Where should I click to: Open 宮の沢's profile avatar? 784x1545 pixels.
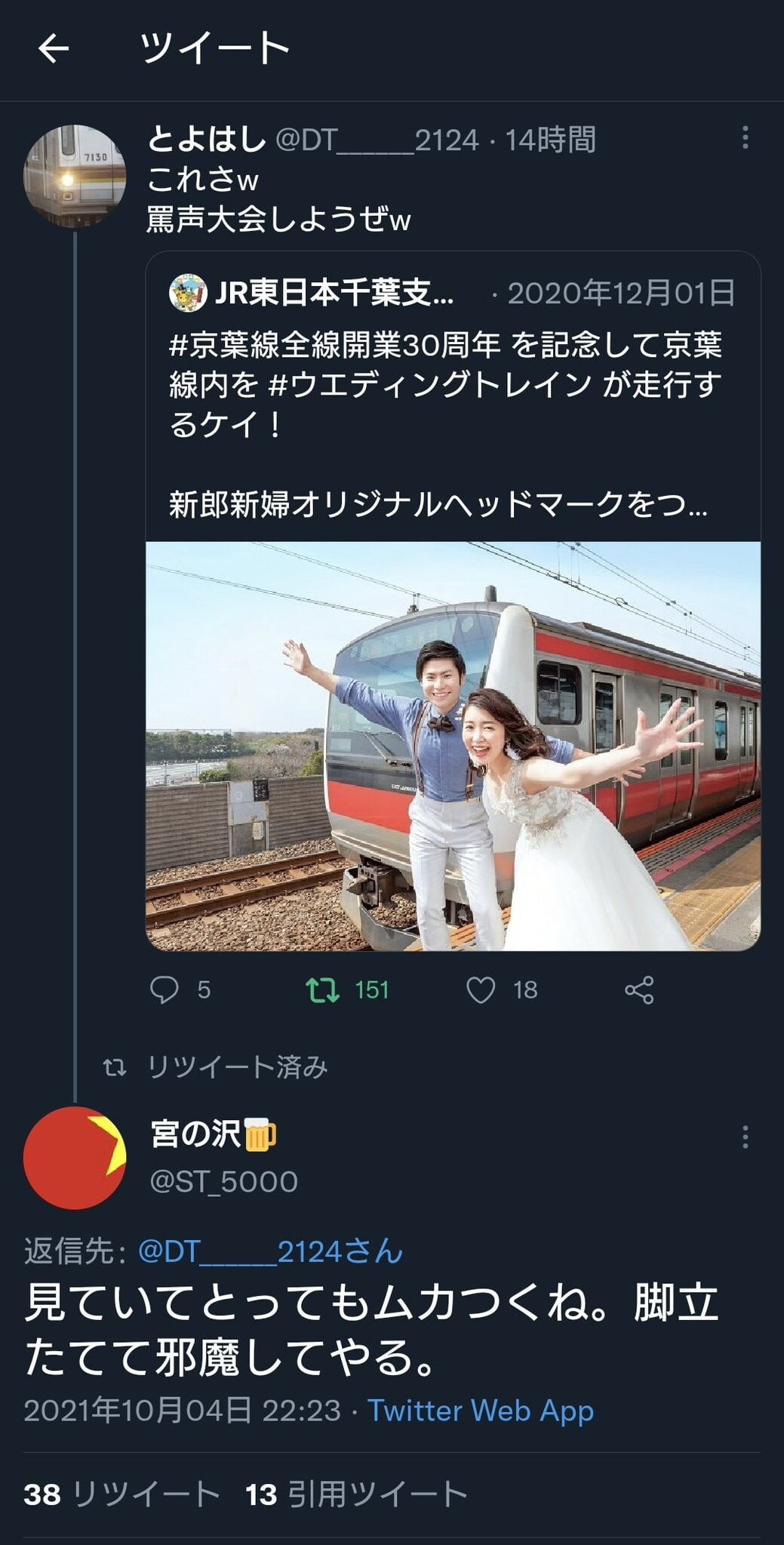75,1158
